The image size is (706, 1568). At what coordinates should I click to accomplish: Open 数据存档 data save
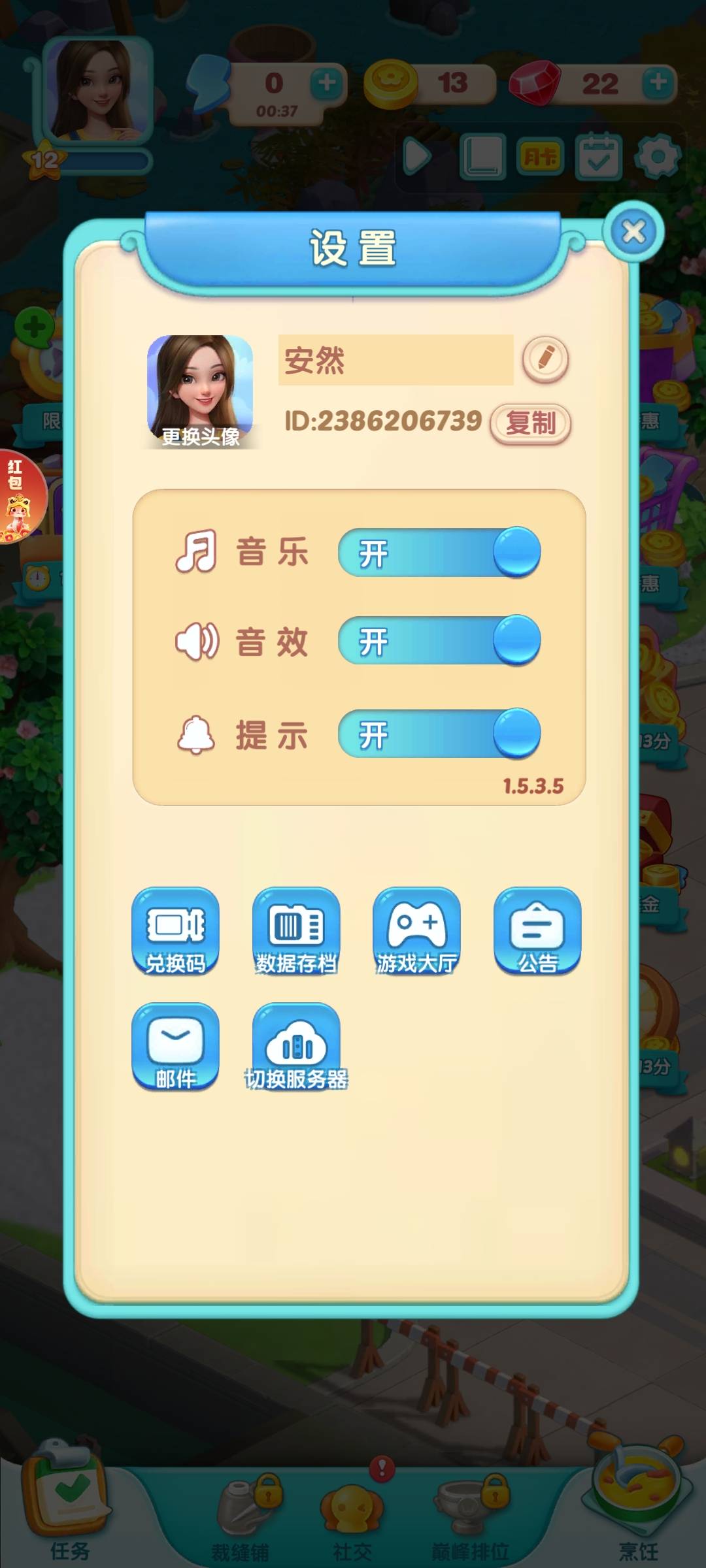click(x=296, y=931)
